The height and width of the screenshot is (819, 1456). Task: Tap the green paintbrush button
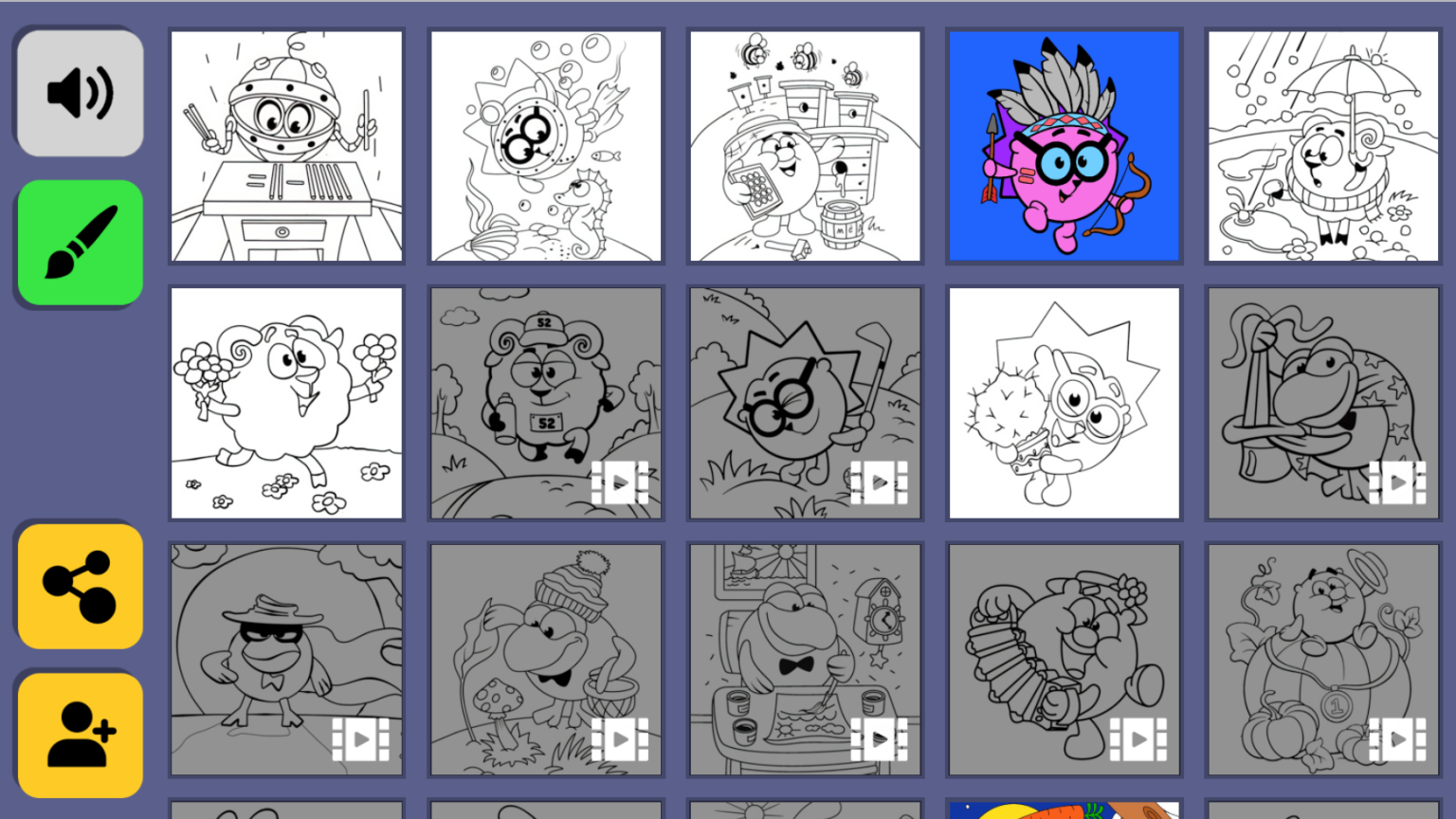click(81, 243)
